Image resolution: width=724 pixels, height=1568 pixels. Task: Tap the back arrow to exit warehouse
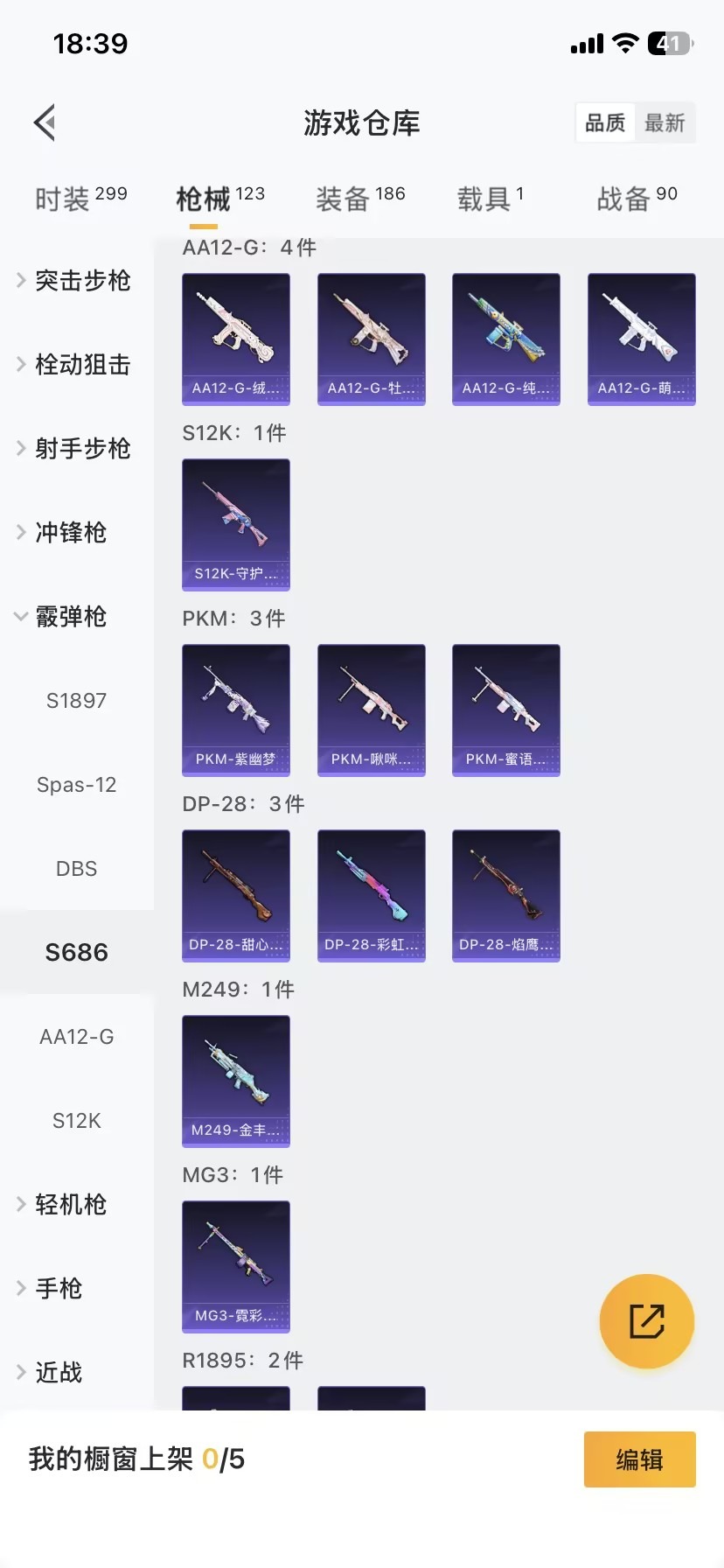[x=45, y=122]
